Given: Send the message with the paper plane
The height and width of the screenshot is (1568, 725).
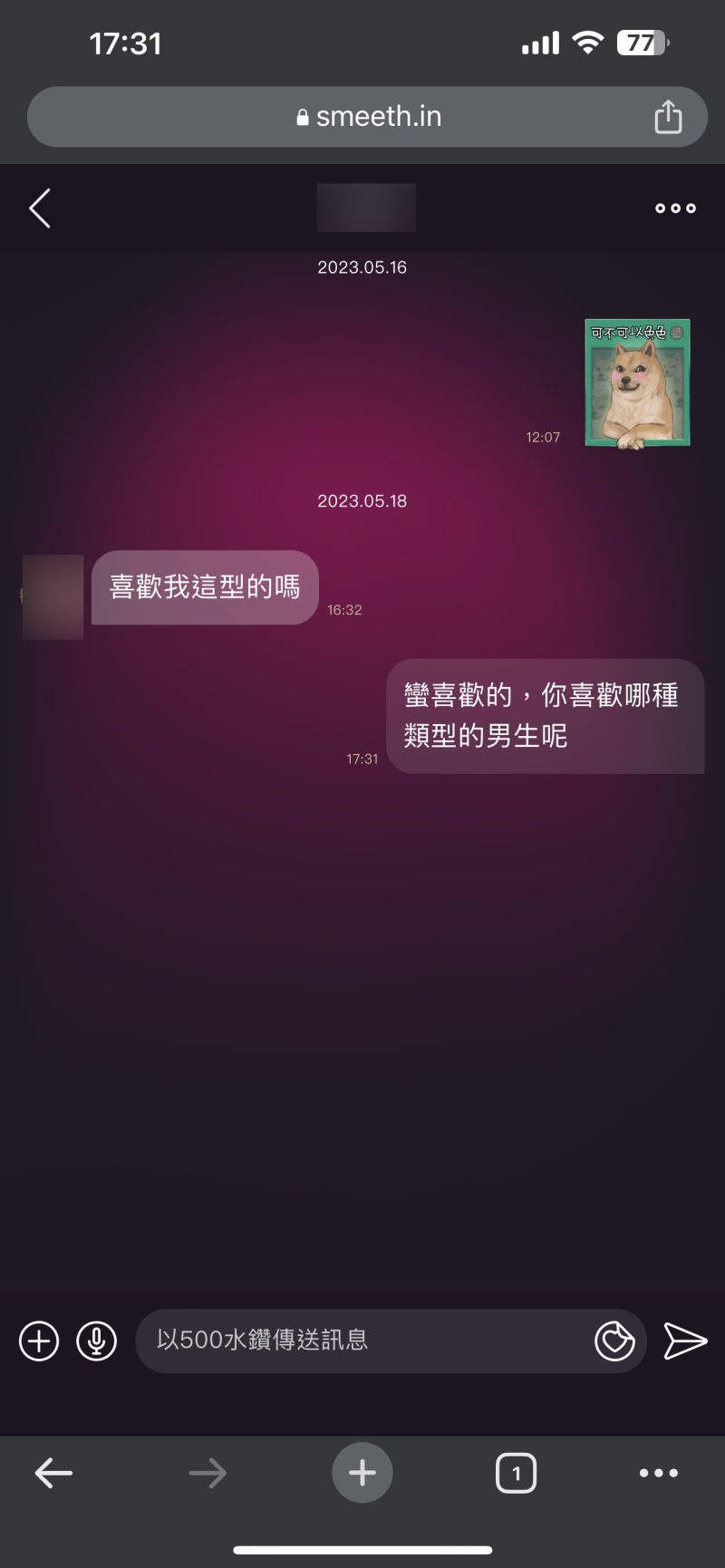Looking at the screenshot, I should (x=685, y=1341).
